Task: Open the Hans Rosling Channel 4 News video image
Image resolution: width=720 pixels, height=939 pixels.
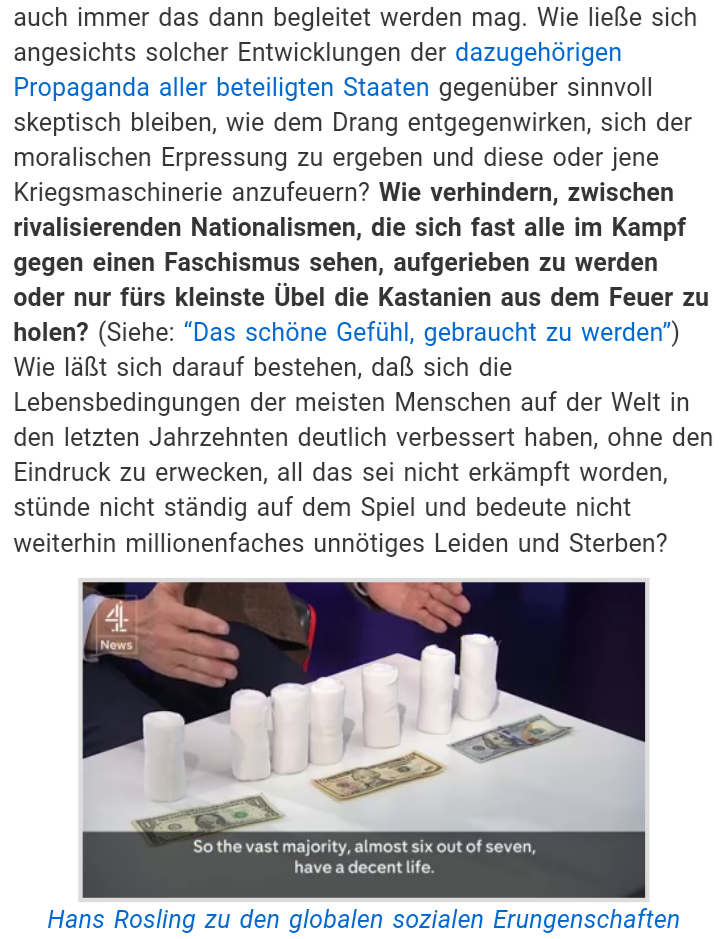Action: pos(363,740)
